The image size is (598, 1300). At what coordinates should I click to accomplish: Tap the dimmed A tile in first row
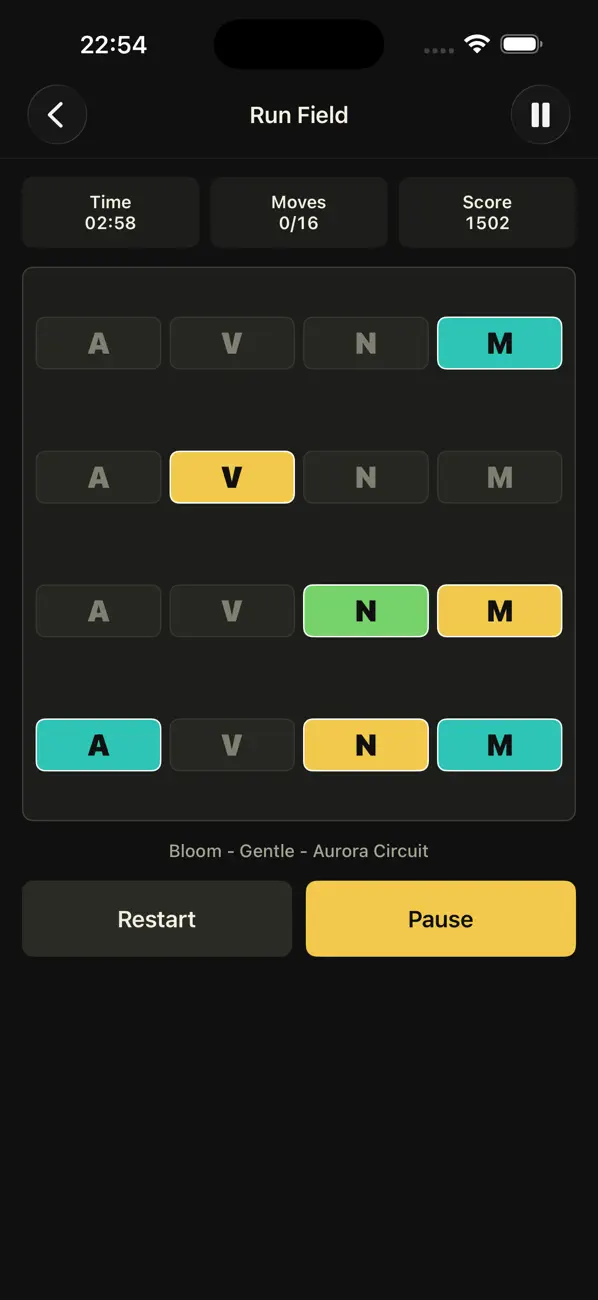[x=98, y=343]
